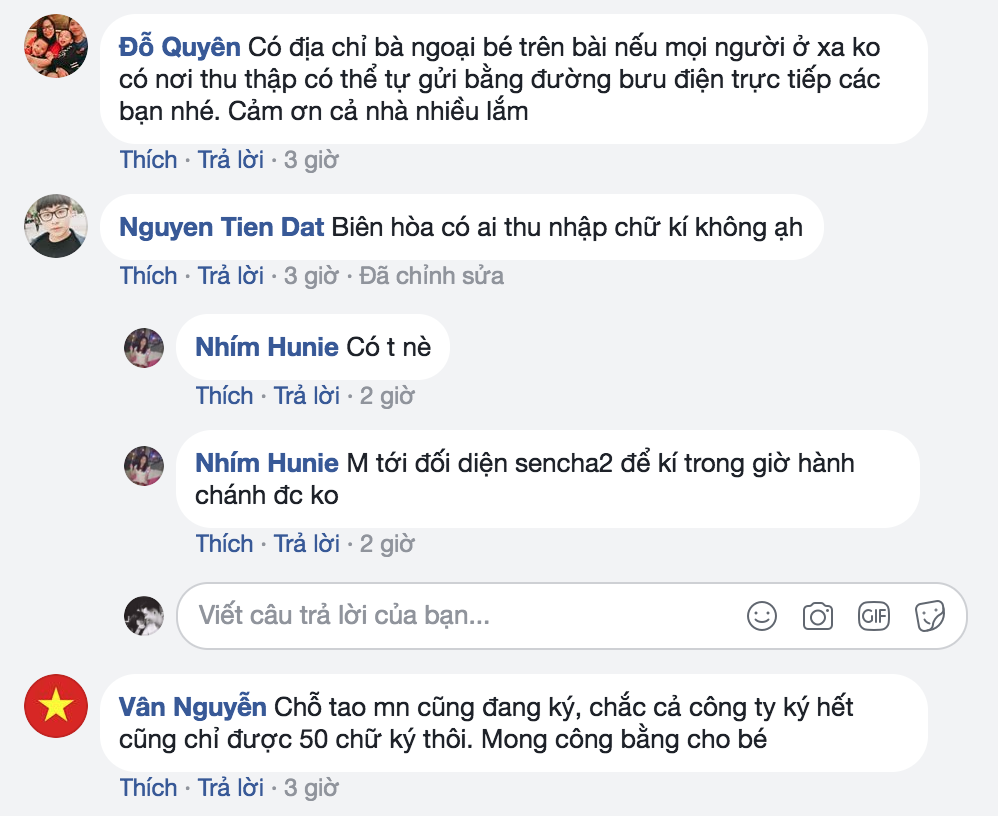
Task: Reply to Nhím Hunie's sencha2 comment
Action: click(x=306, y=544)
